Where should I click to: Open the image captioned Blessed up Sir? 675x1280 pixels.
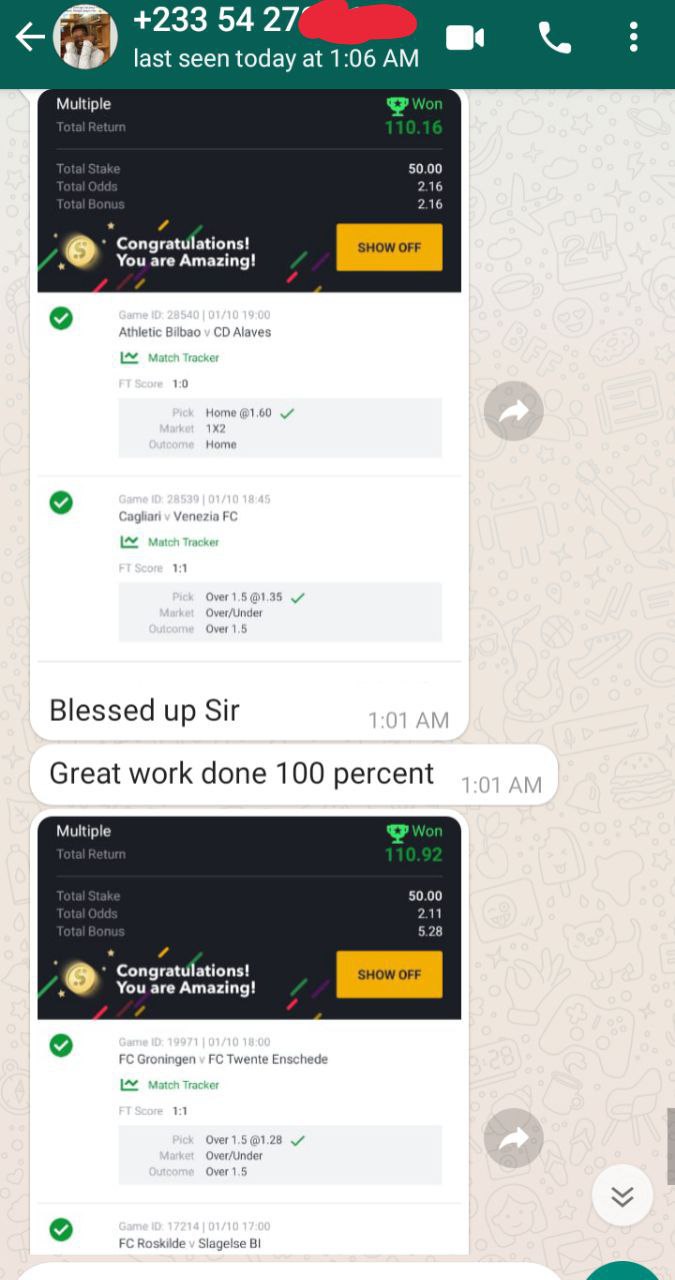(249, 387)
